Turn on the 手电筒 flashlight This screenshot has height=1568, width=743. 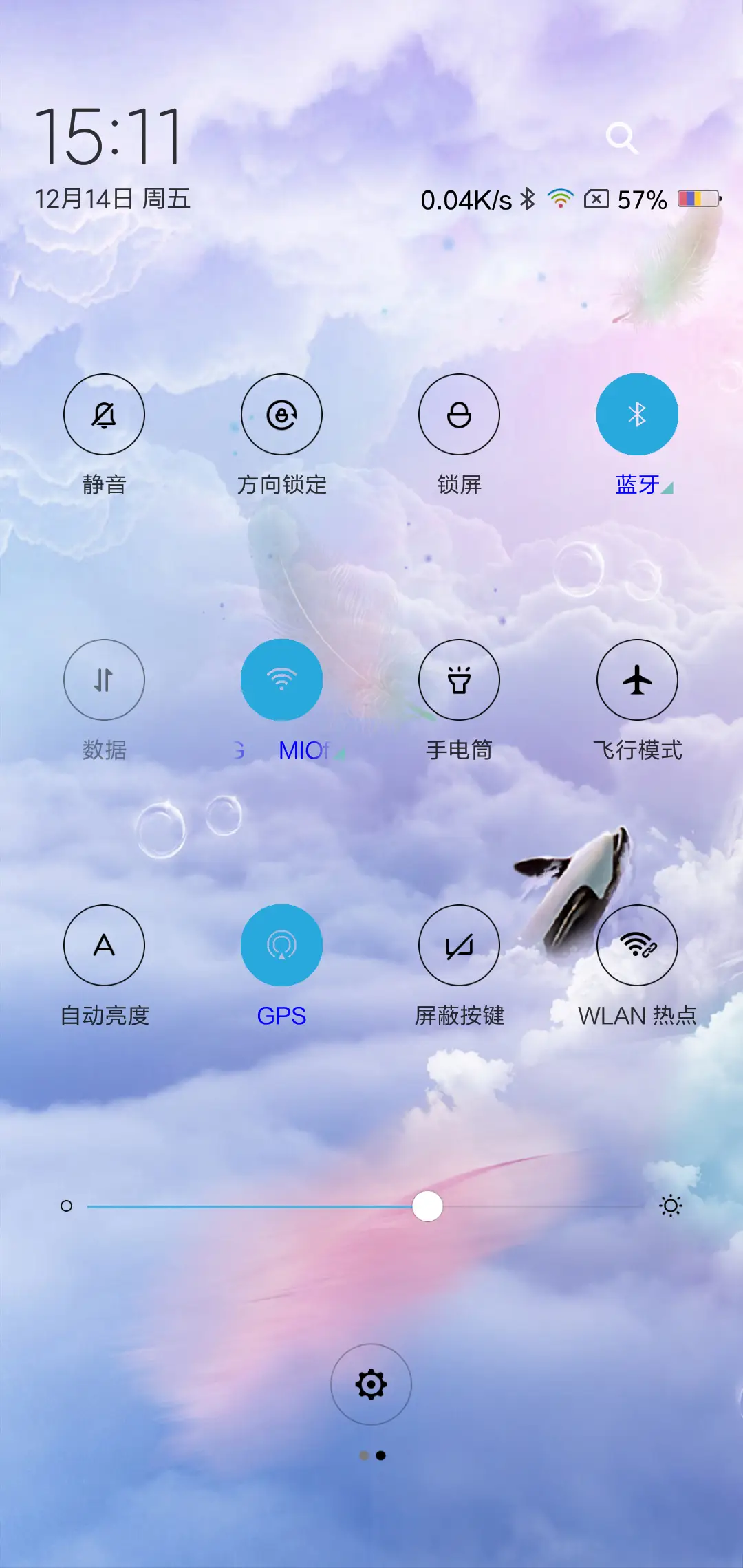point(460,679)
